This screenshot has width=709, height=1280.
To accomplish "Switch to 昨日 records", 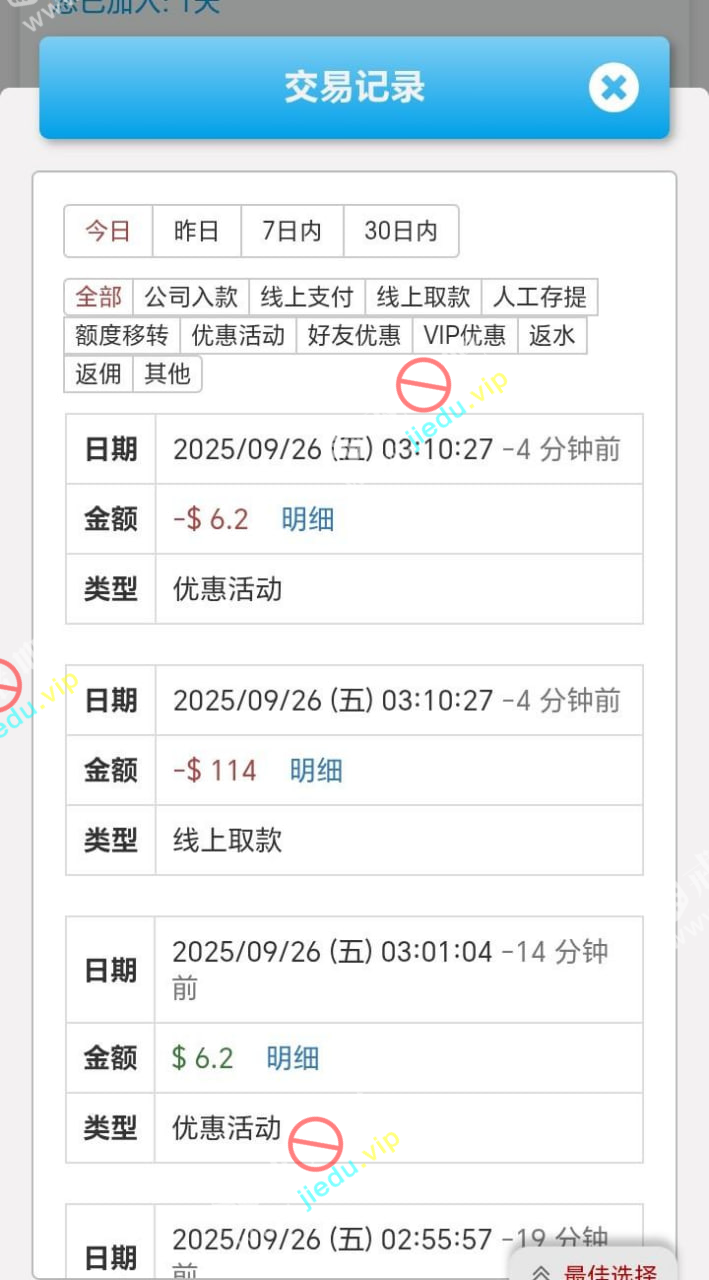I will pyautogui.click(x=196, y=231).
